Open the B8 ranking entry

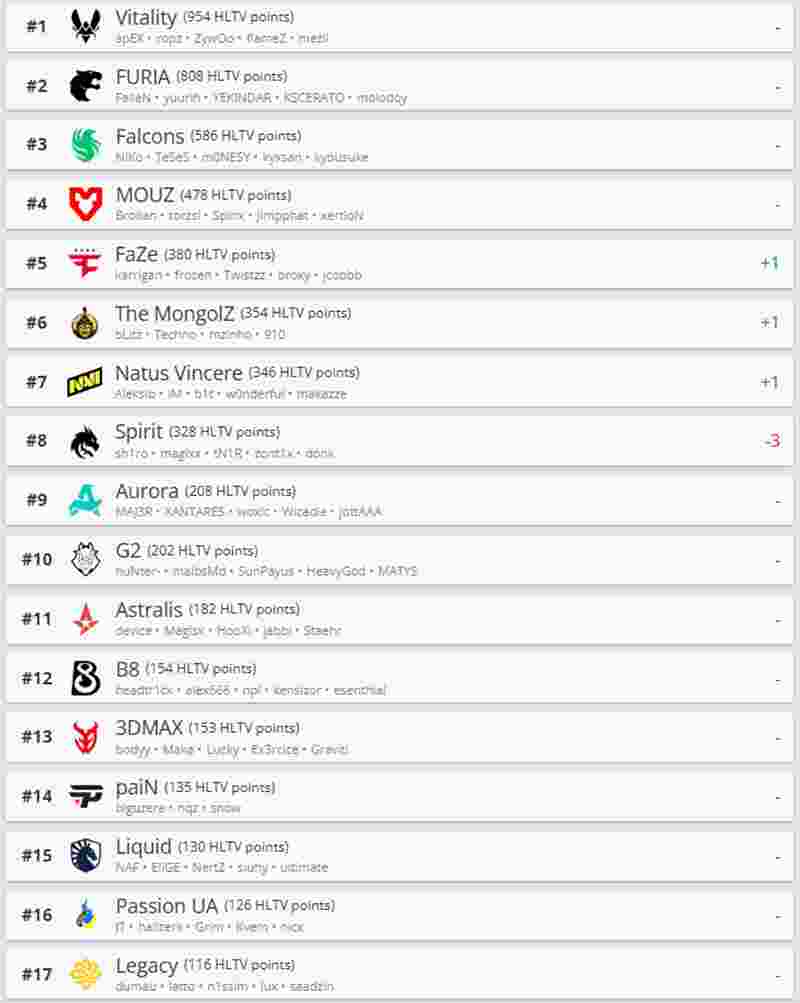[x=400, y=678]
